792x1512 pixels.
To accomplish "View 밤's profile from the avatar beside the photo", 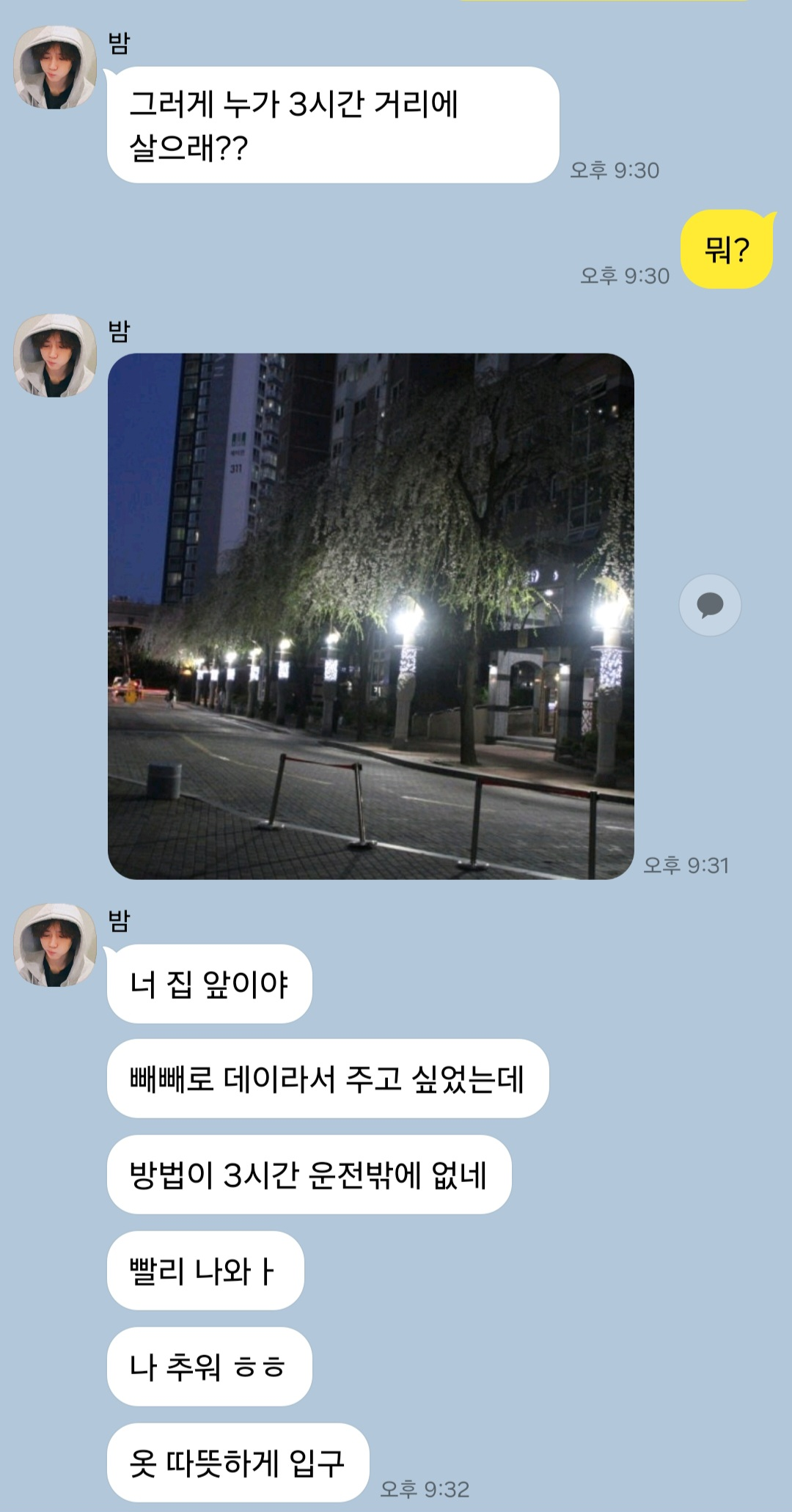I will coord(55,356).
